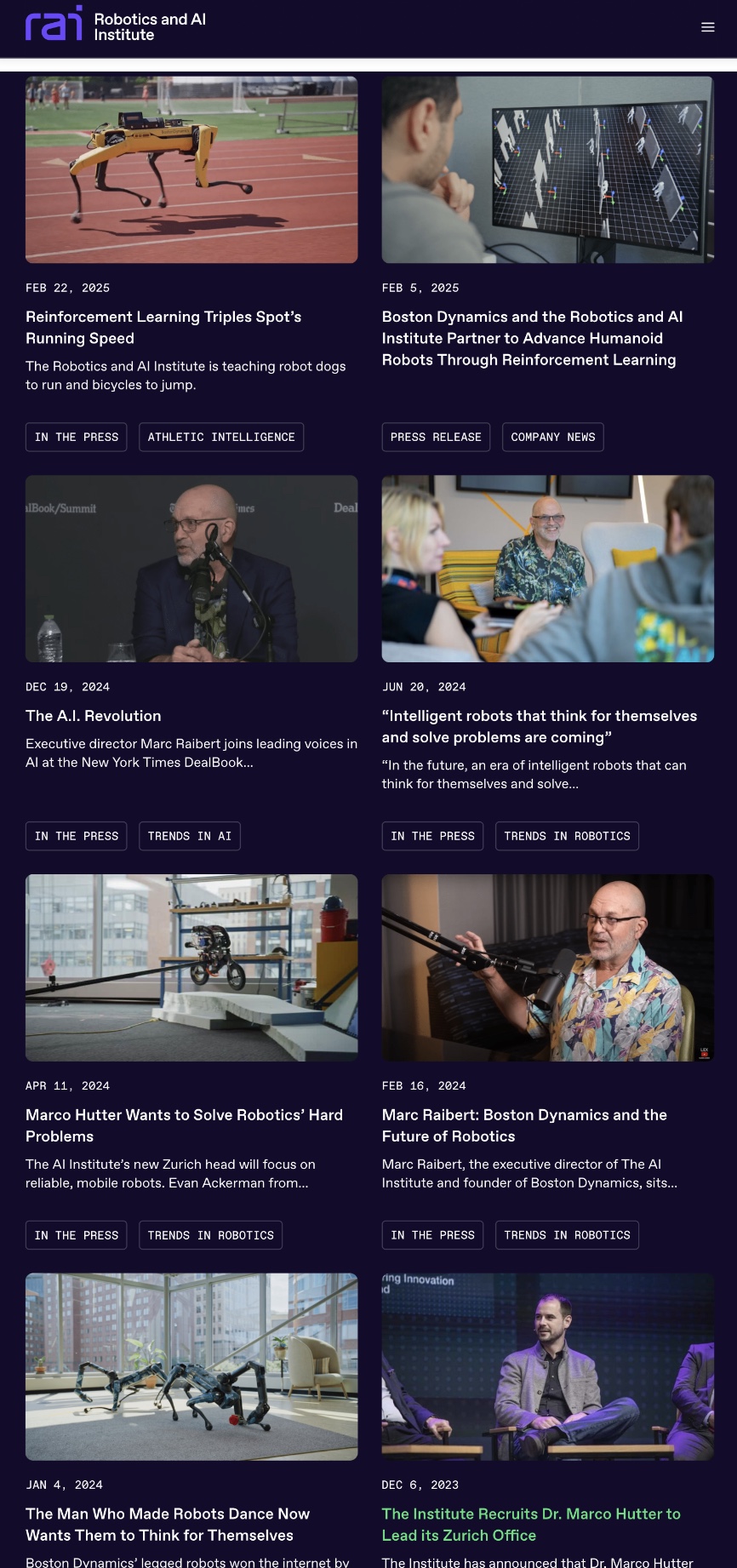Open Marco Hutter Wants to Solve article

184,1125
